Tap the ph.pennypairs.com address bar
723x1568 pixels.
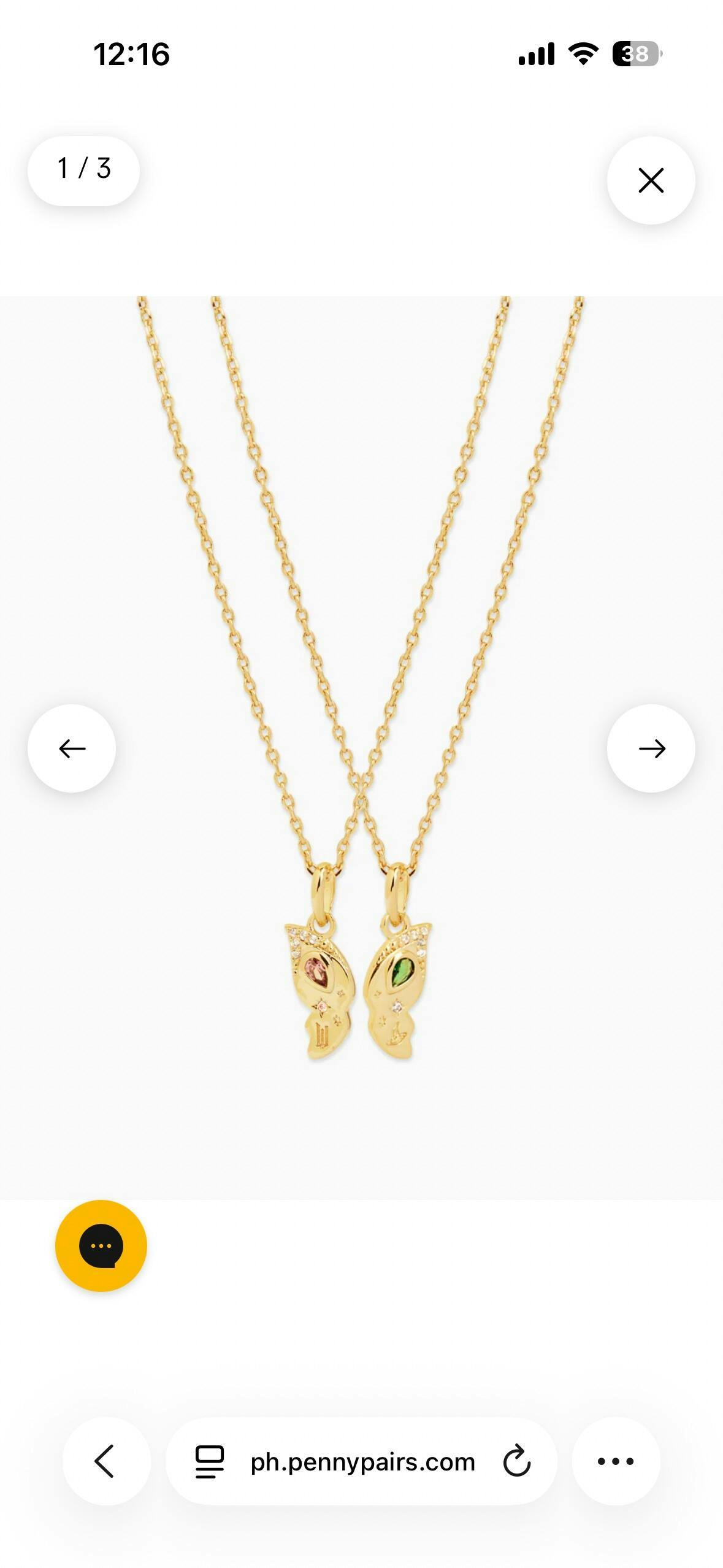[362, 1462]
